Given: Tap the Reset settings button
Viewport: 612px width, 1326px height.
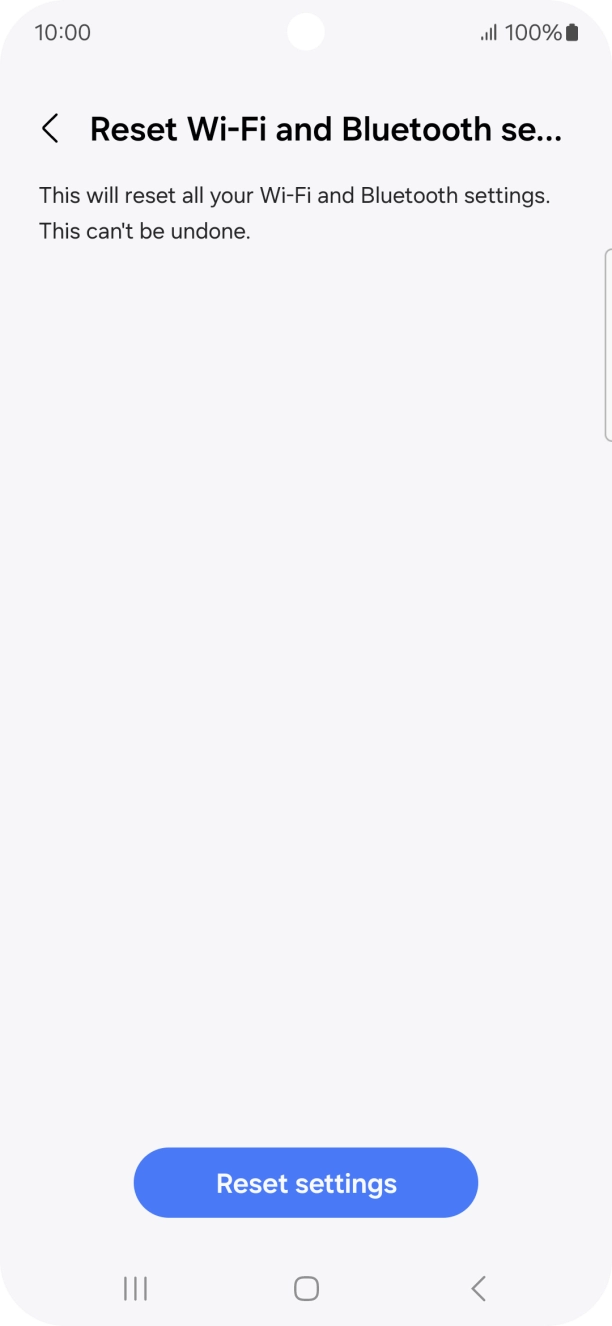Looking at the screenshot, I should pos(306,1183).
